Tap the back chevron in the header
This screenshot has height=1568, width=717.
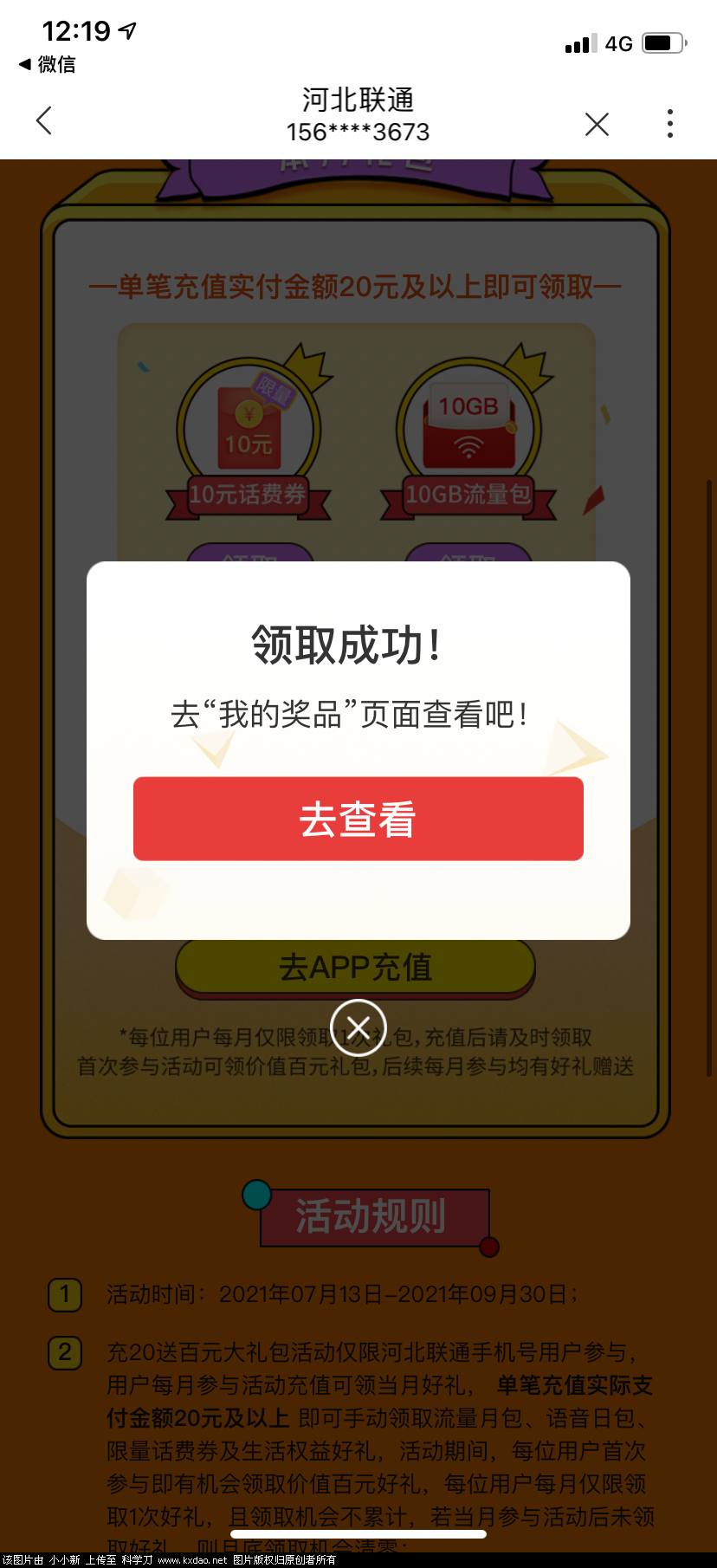tap(43, 120)
